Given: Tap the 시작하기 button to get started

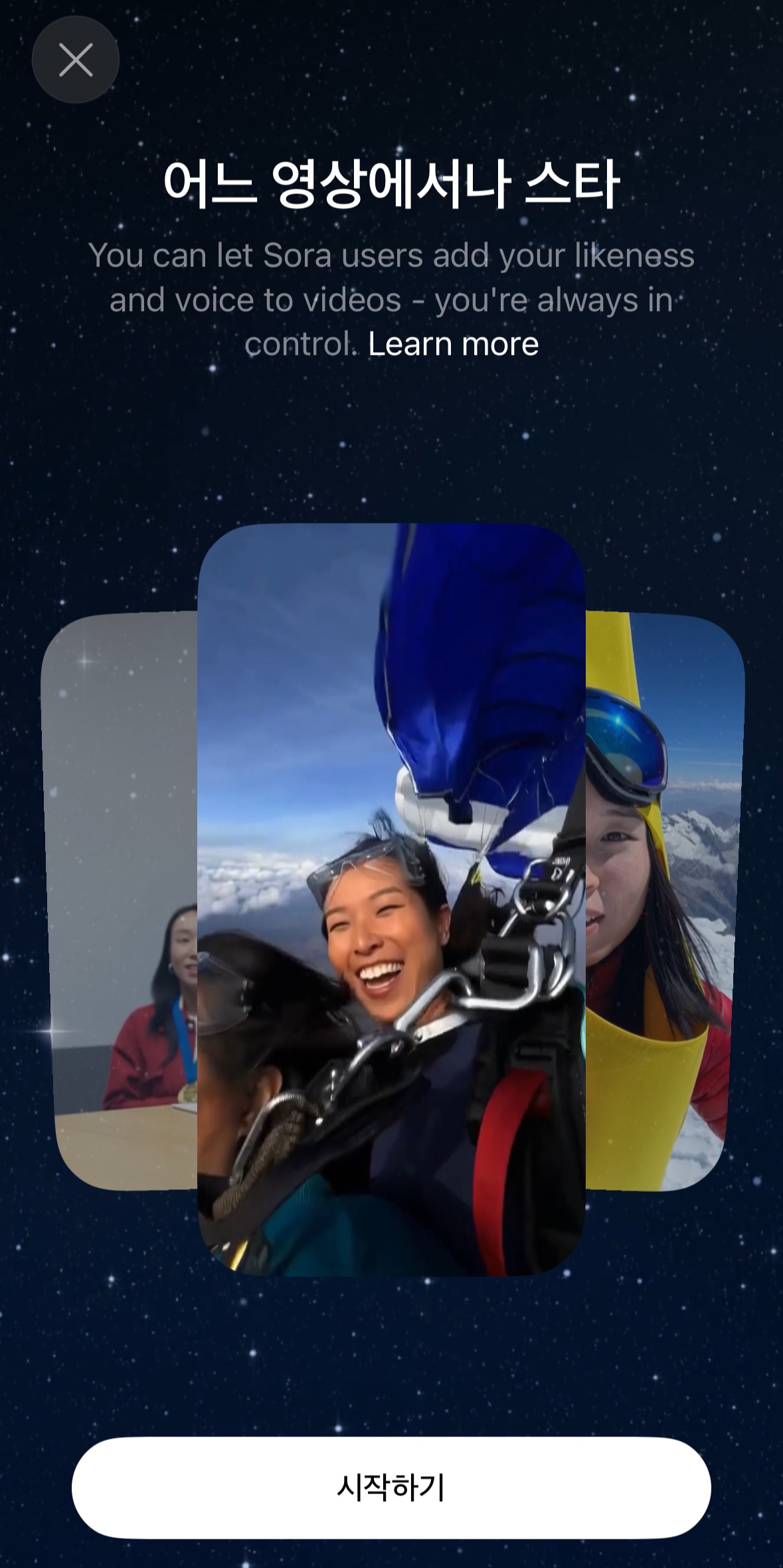Looking at the screenshot, I should [x=391, y=1487].
